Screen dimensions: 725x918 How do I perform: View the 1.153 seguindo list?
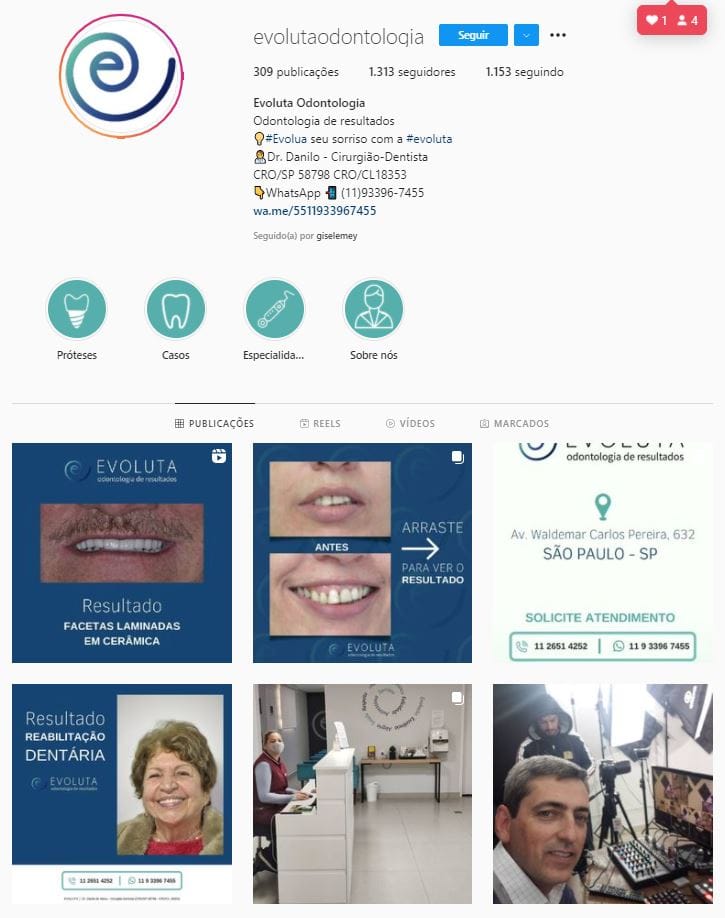point(524,72)
